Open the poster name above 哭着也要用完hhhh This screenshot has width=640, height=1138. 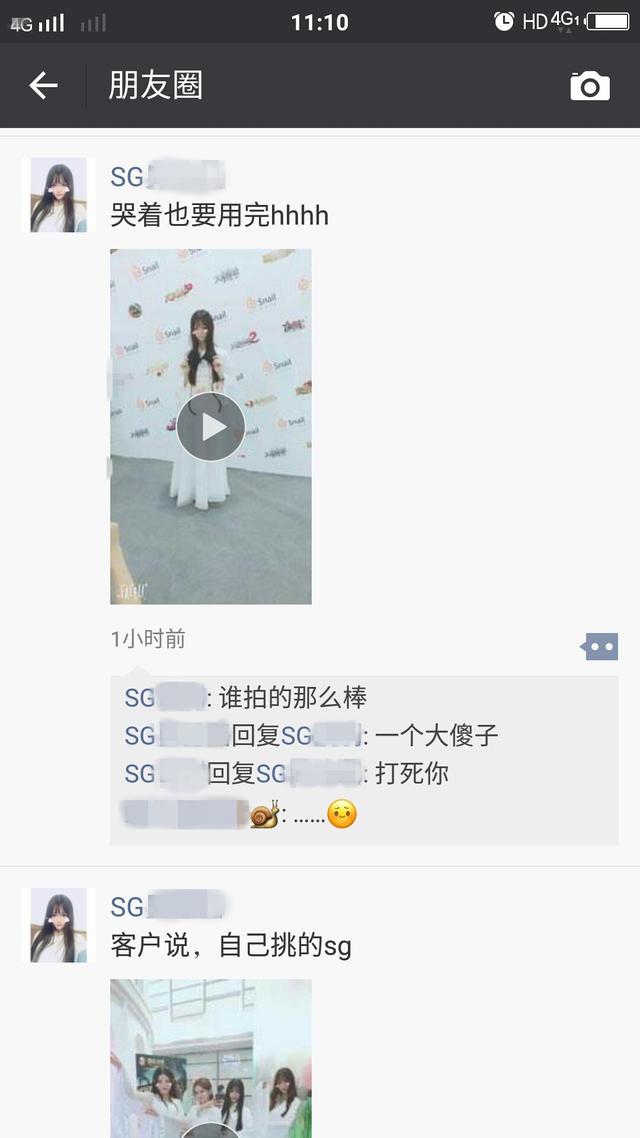tap(167, 177)
